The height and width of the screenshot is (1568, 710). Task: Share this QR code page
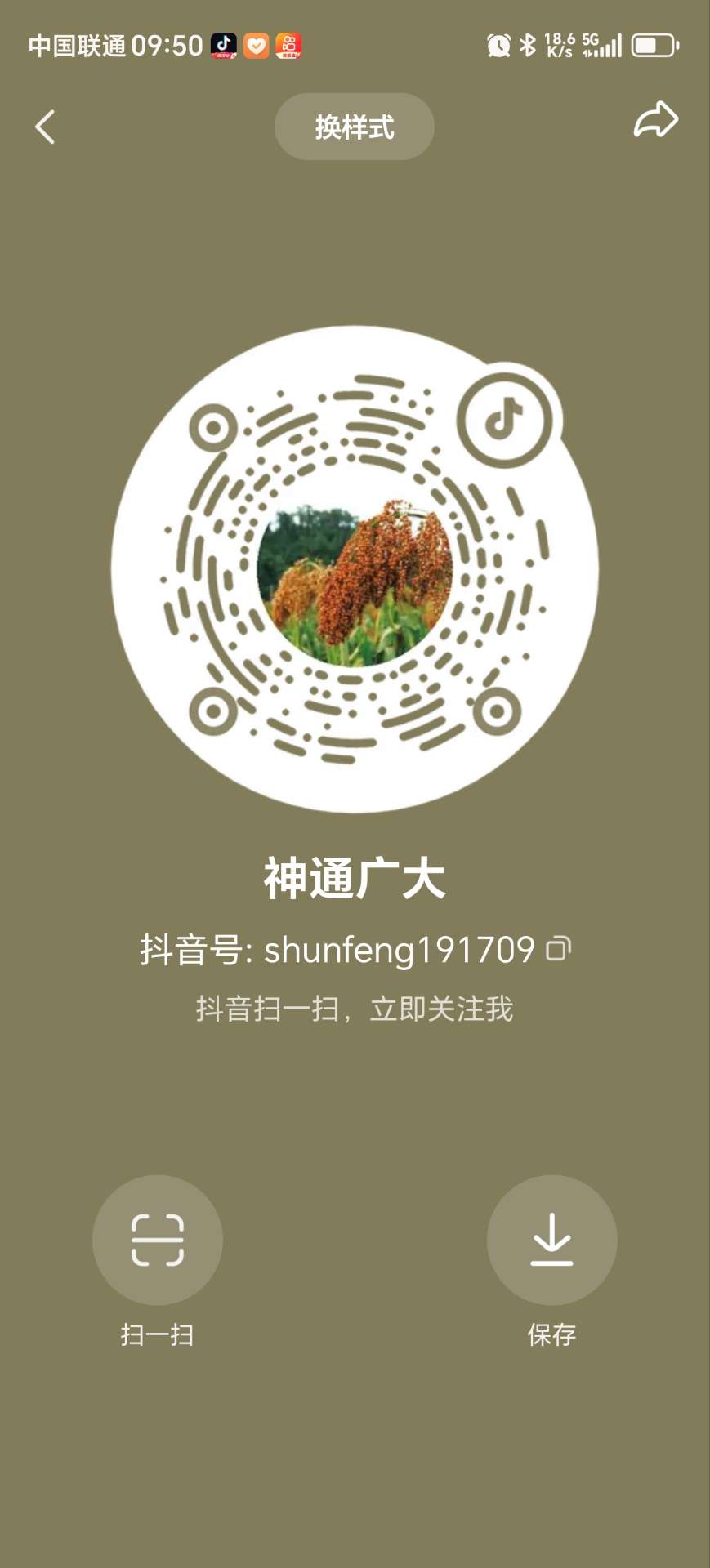pyautogui.click(x=655, y=121)
